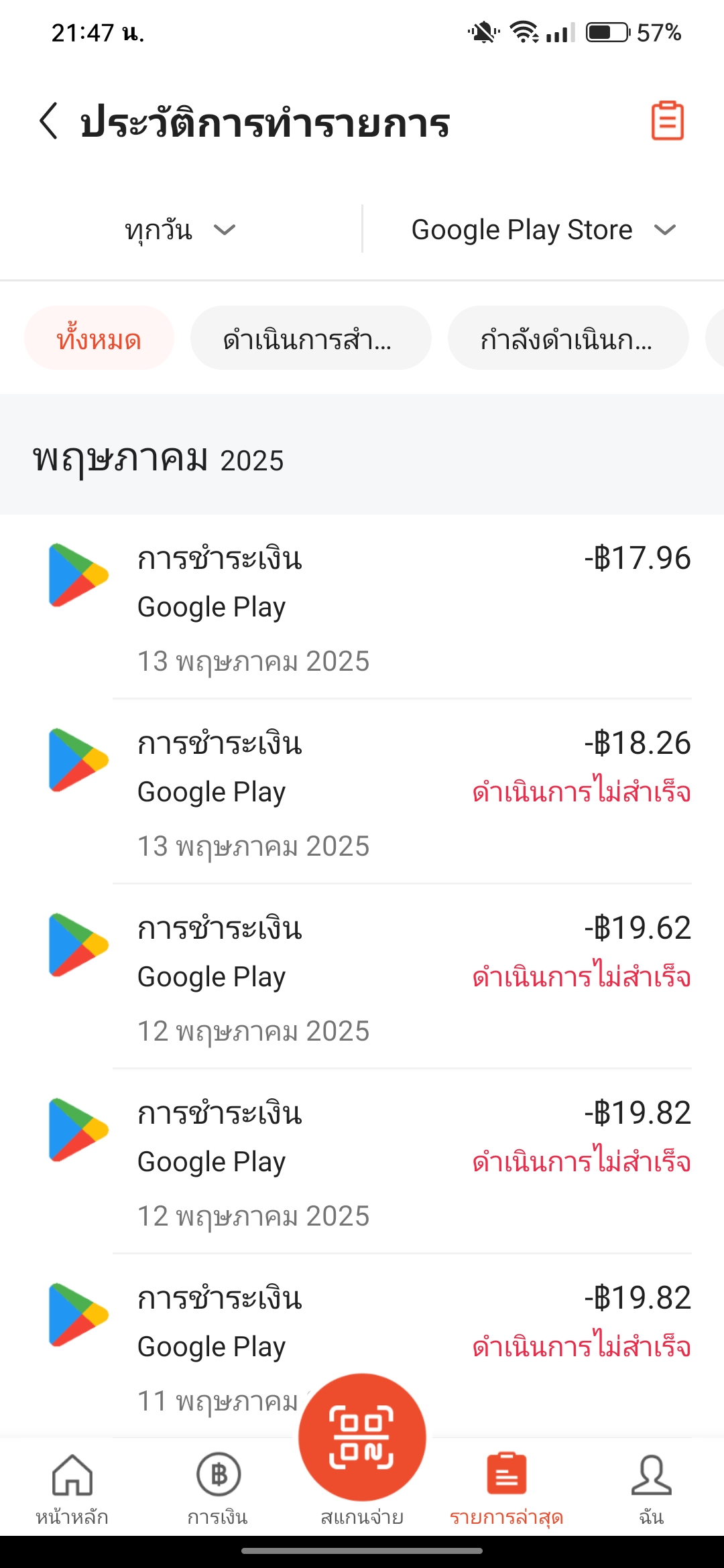Select the กำลังดำเนินก... filter chip
This screenshot has height=1568, width=724.
coord(568,338)
